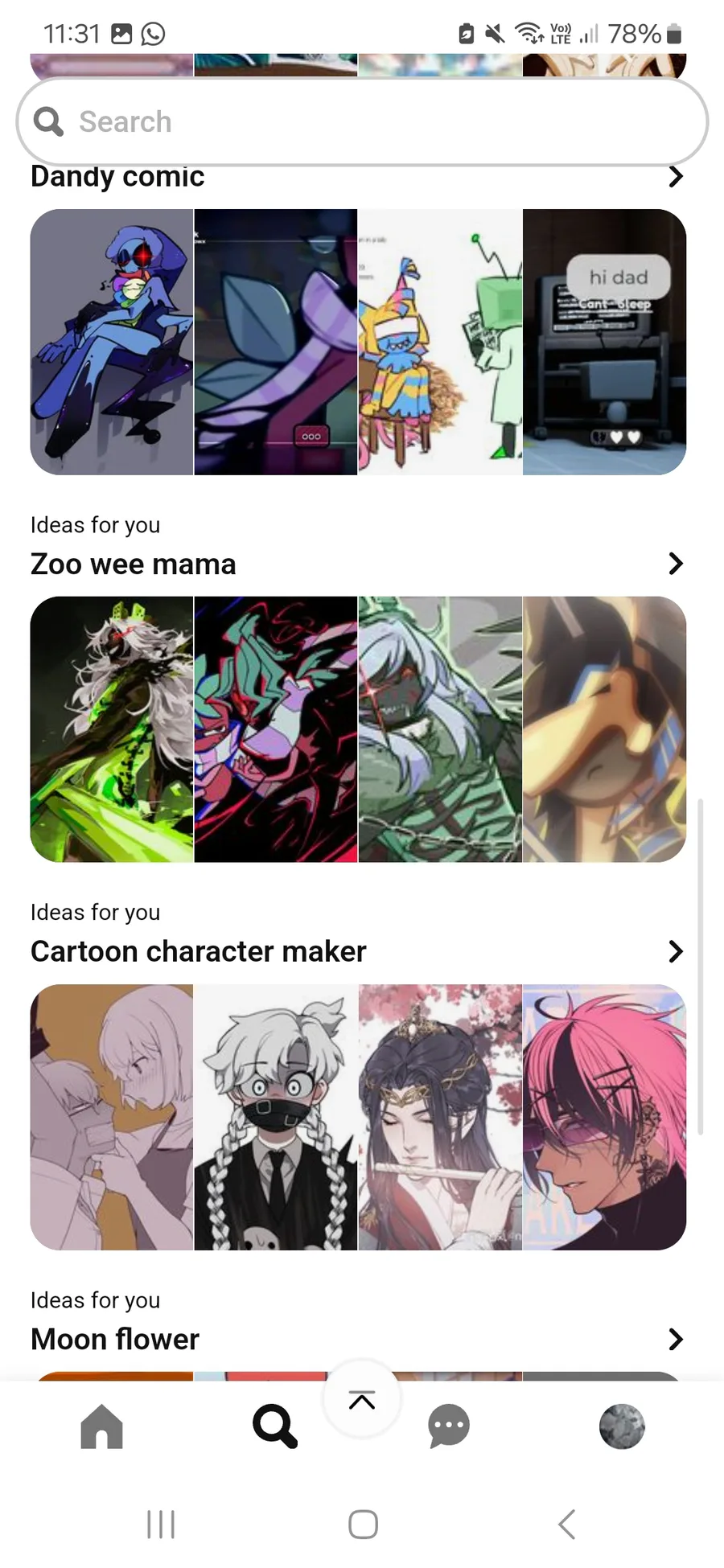Open the messages chat bubble tab

tap(449, 1426)
